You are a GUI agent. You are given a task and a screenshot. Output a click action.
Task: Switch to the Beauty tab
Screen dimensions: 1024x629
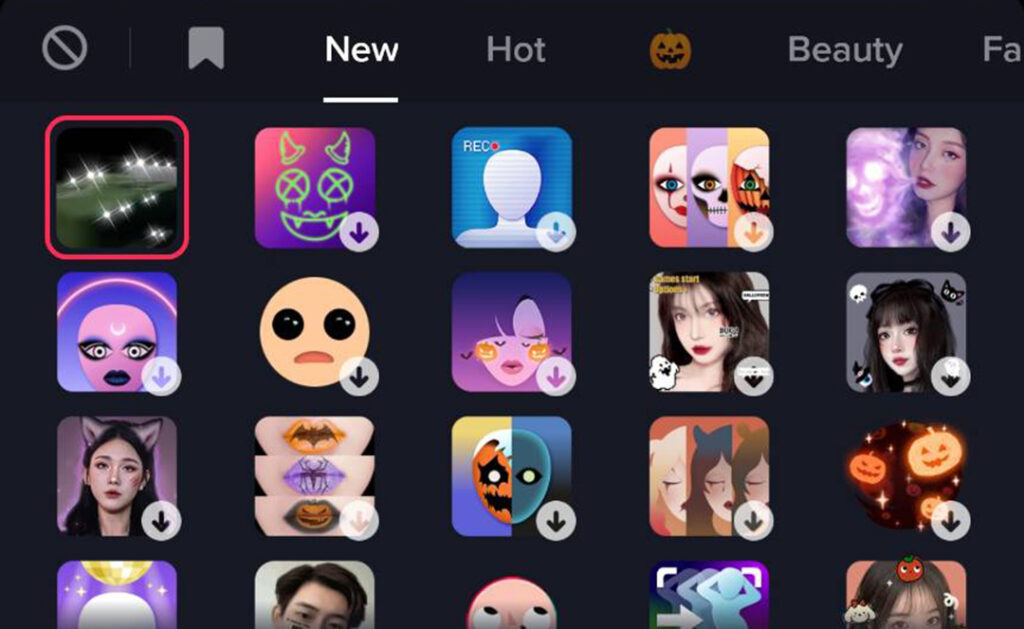tap(845, 49)
